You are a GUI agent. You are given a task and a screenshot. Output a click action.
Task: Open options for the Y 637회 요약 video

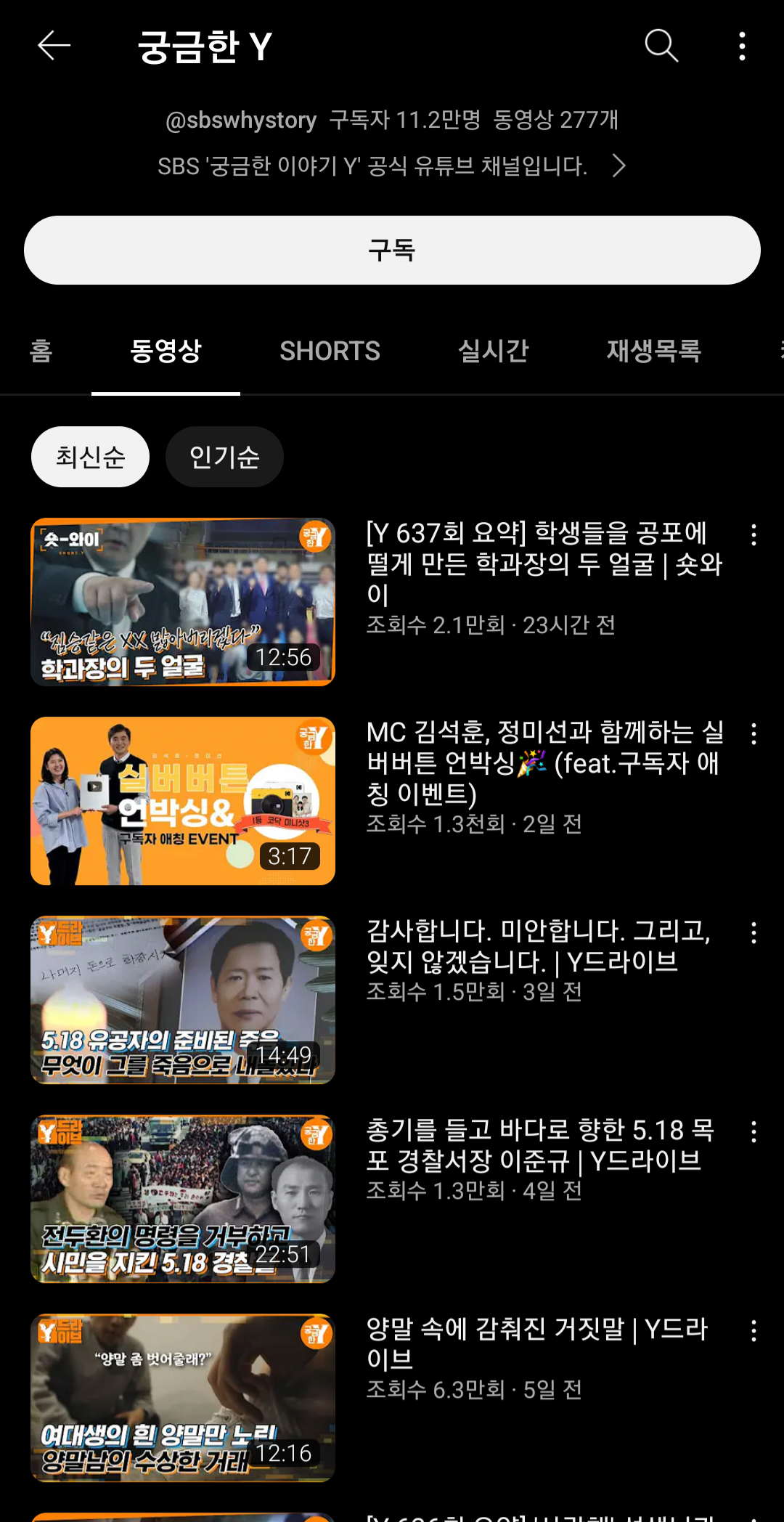[x=754, y=535]
